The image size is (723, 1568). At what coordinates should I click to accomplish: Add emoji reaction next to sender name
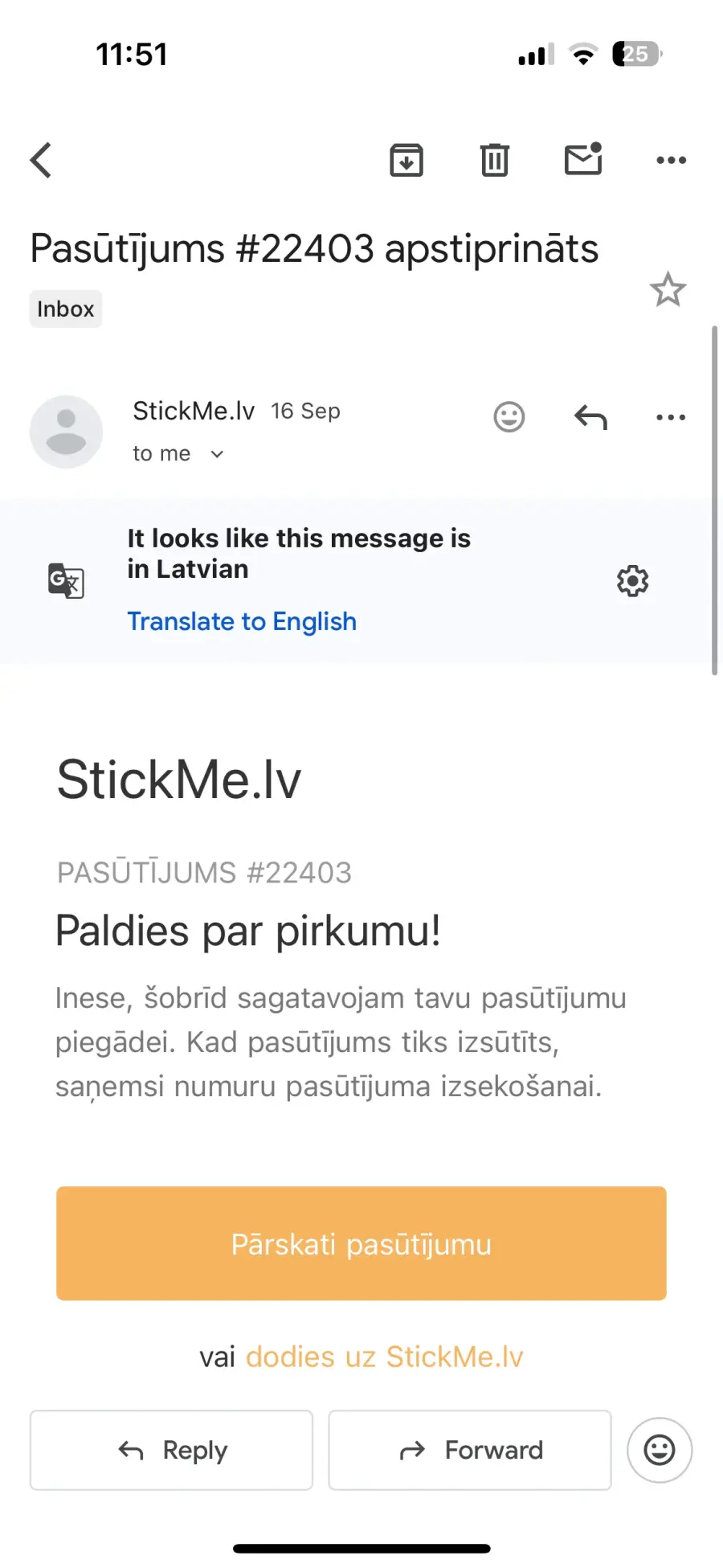(509, 417)
